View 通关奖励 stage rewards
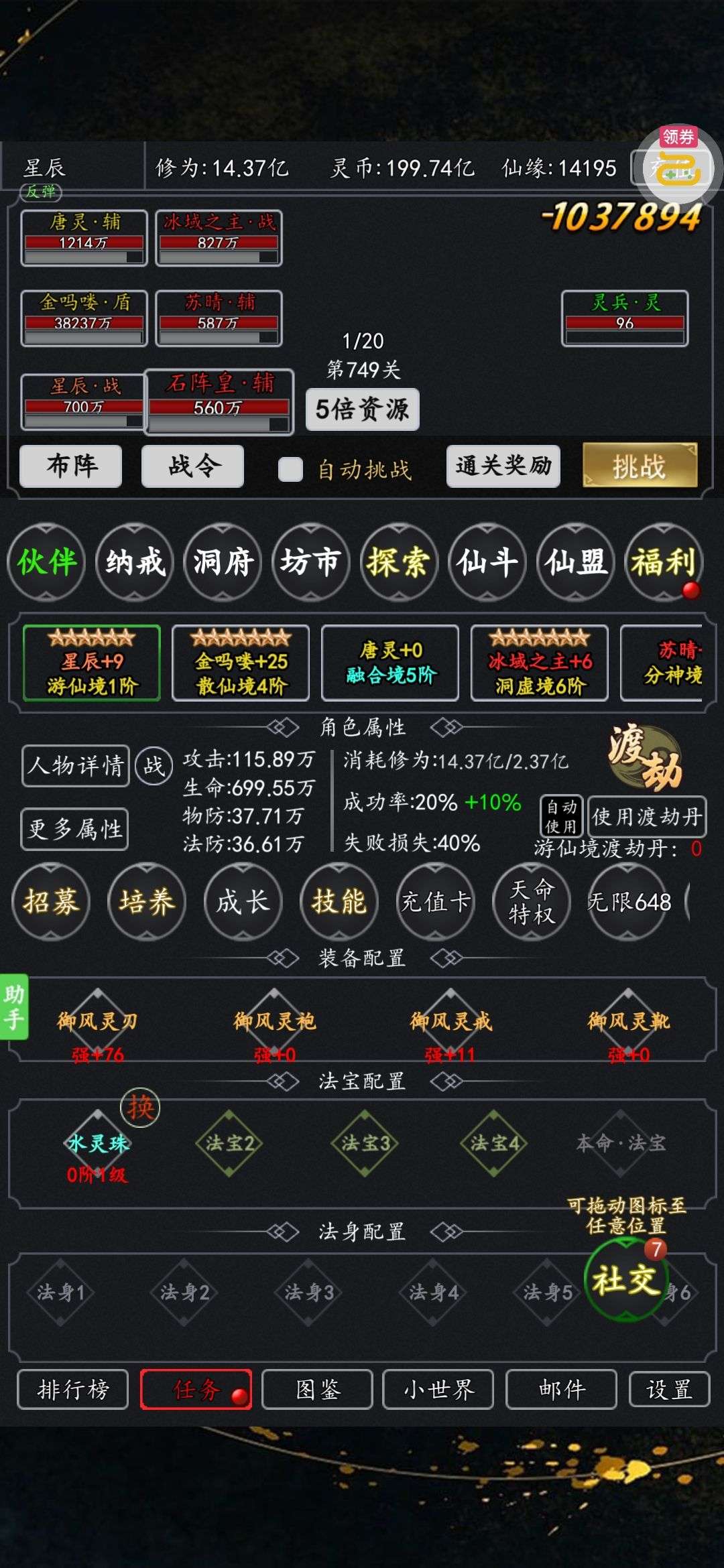 point(503,466)
